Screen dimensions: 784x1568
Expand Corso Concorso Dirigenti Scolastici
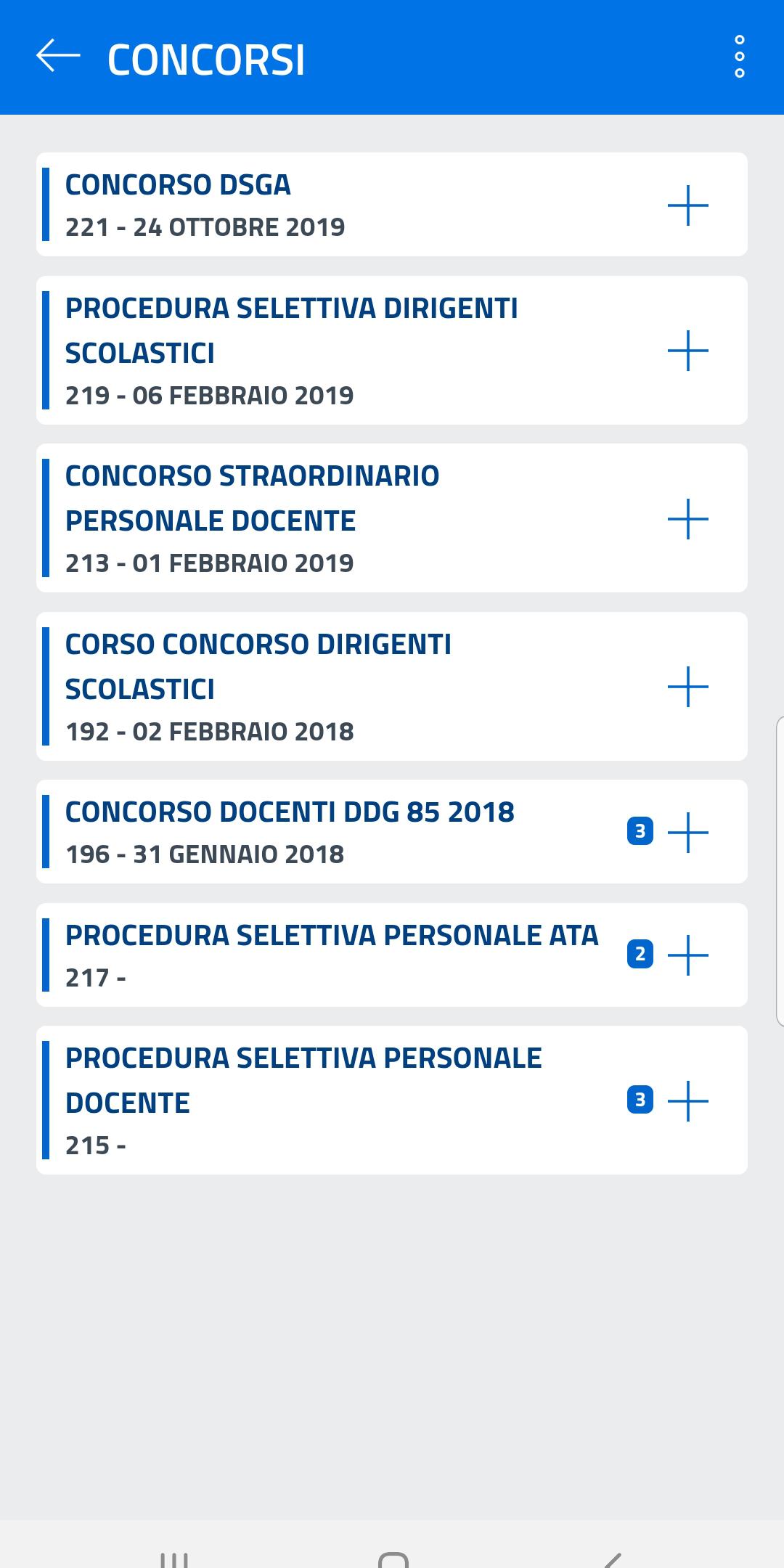tap(687, 687)
